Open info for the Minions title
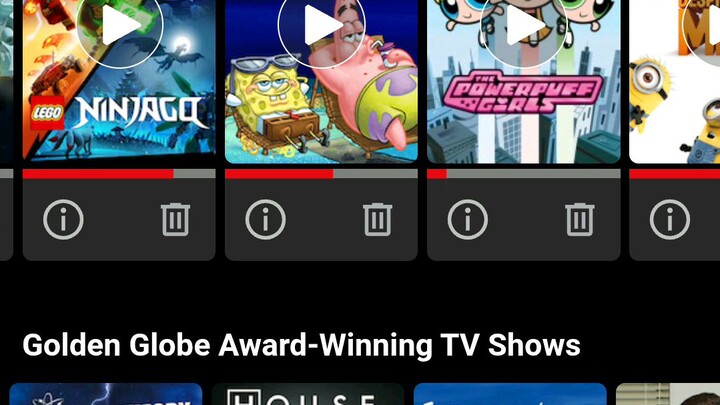Screen dimensions: 720x405 pyautogui.click(x=670, y=219)
